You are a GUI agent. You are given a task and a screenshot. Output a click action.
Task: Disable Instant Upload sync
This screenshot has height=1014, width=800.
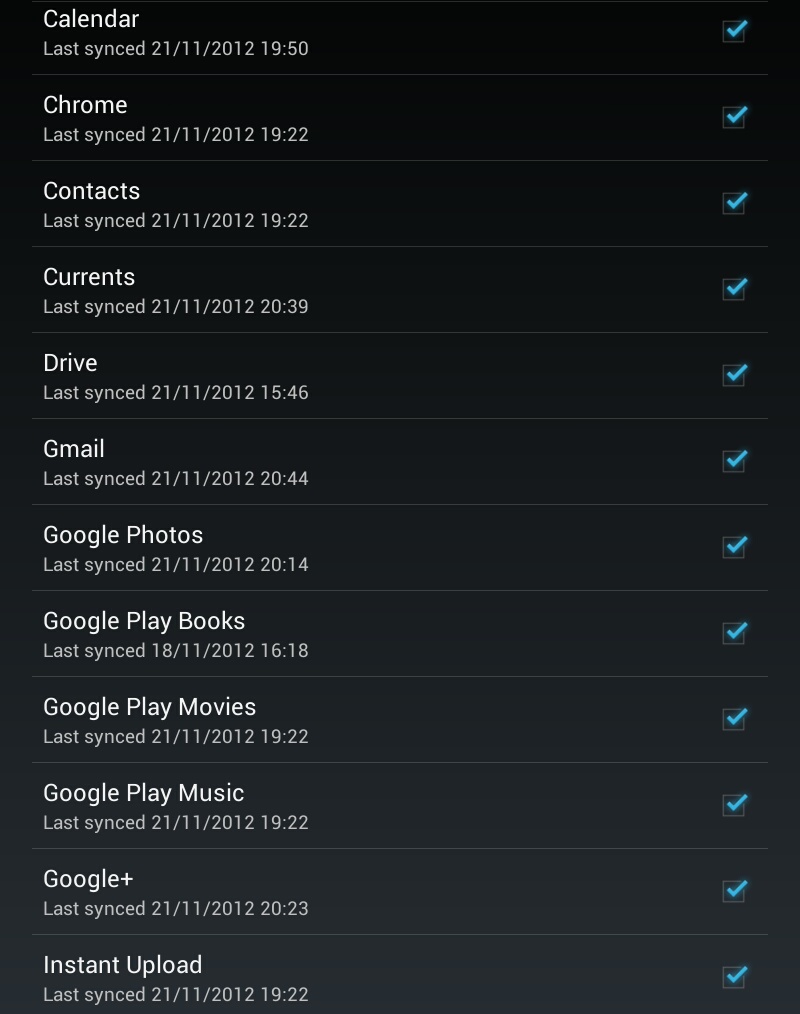click(x=735, y=977)
